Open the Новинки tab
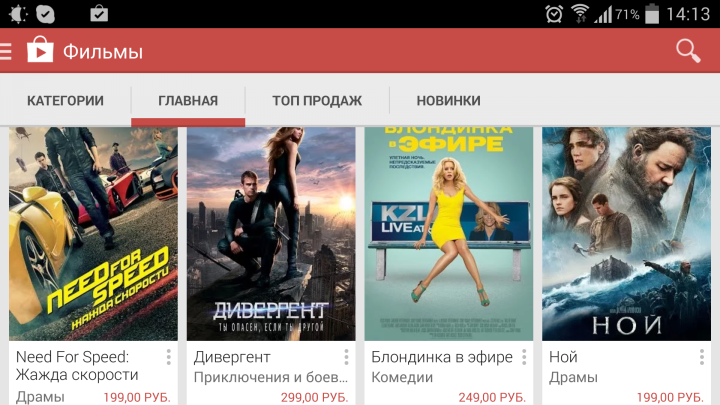Screen dimensions: 720x405 (448, 101)
